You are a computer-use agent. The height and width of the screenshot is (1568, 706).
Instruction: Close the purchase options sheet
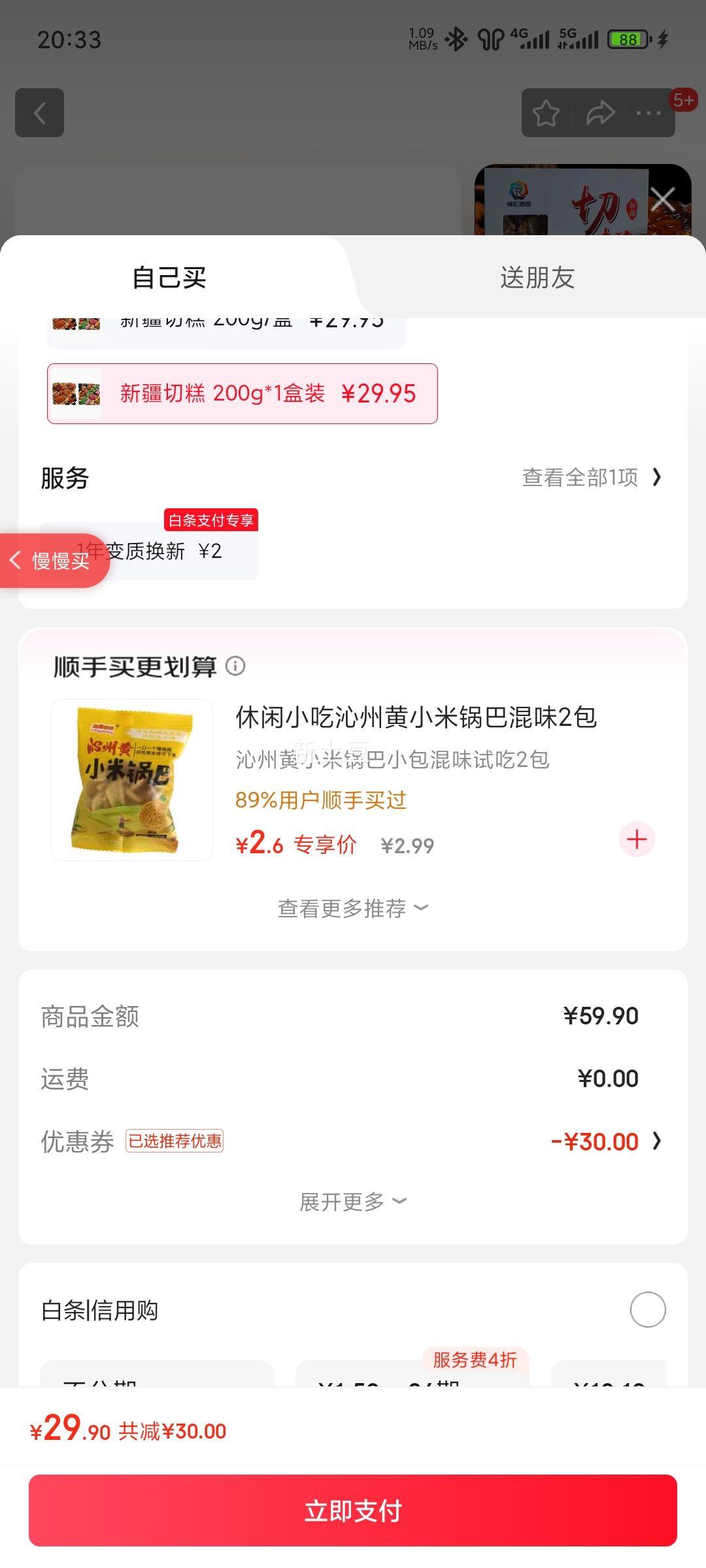pyautogui.click(x=664, y=199)
